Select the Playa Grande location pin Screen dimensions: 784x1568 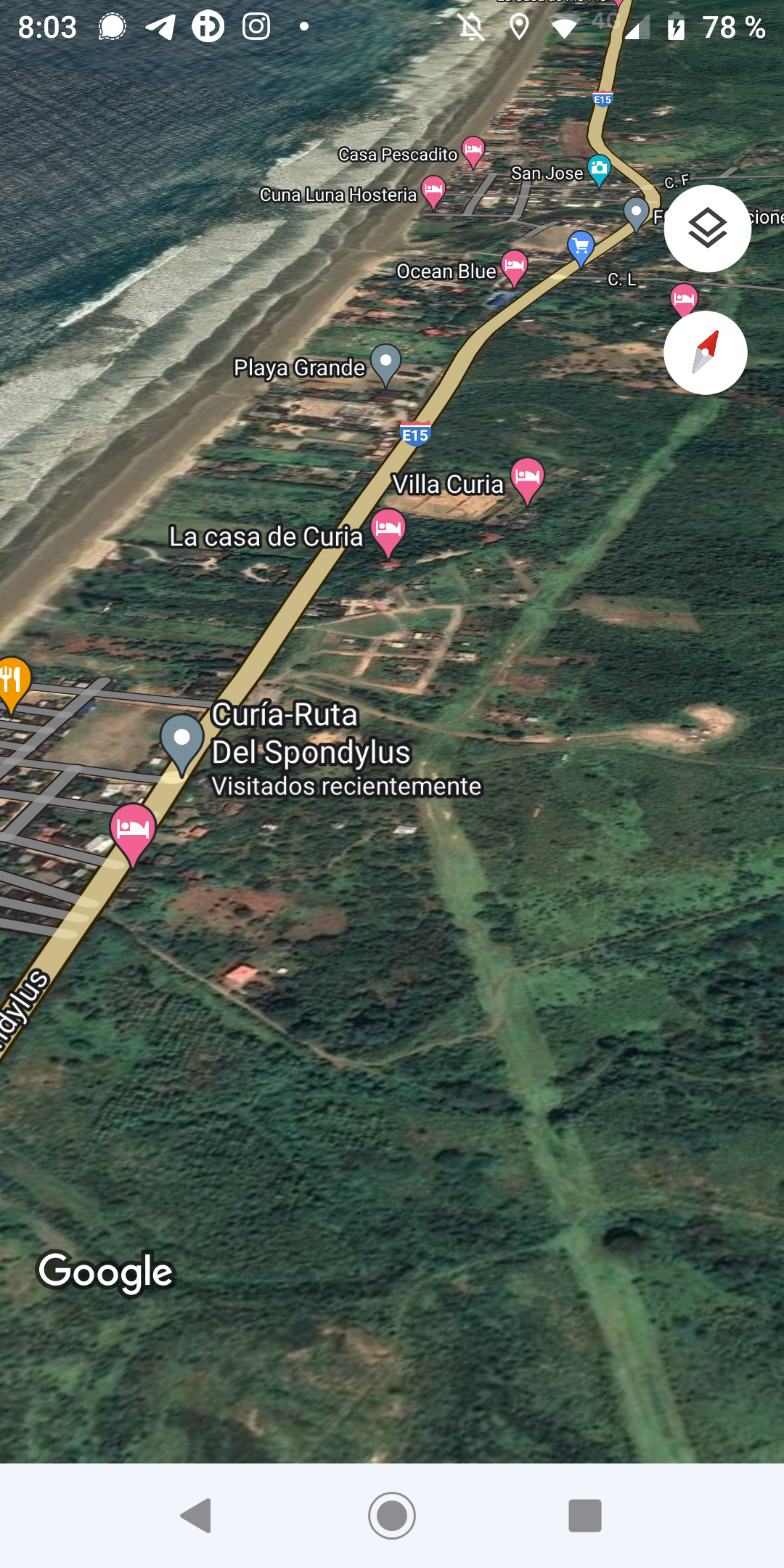385,362
